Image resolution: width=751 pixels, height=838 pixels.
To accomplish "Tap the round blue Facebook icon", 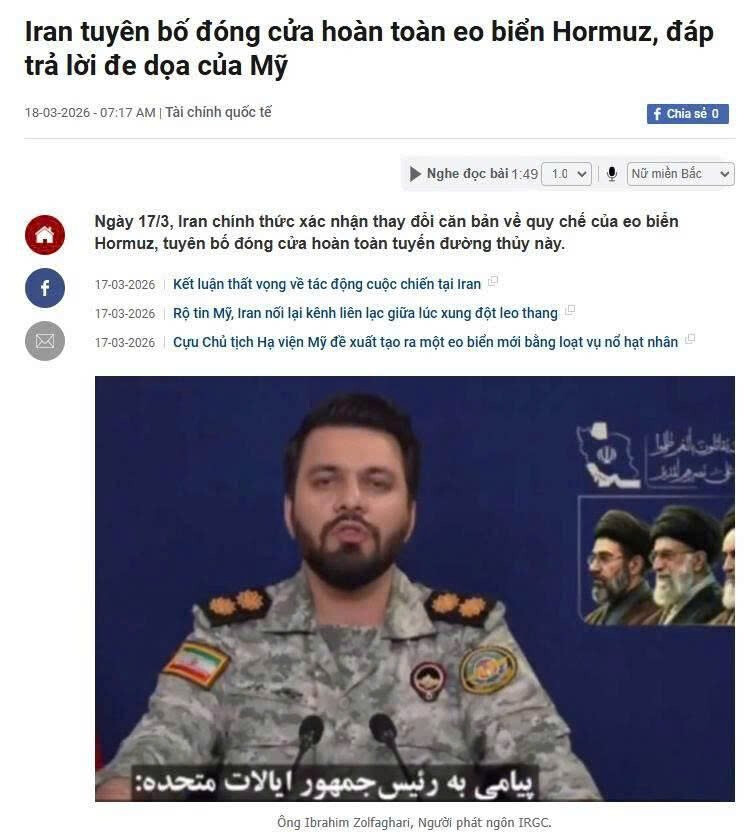I will pos(45,288).
